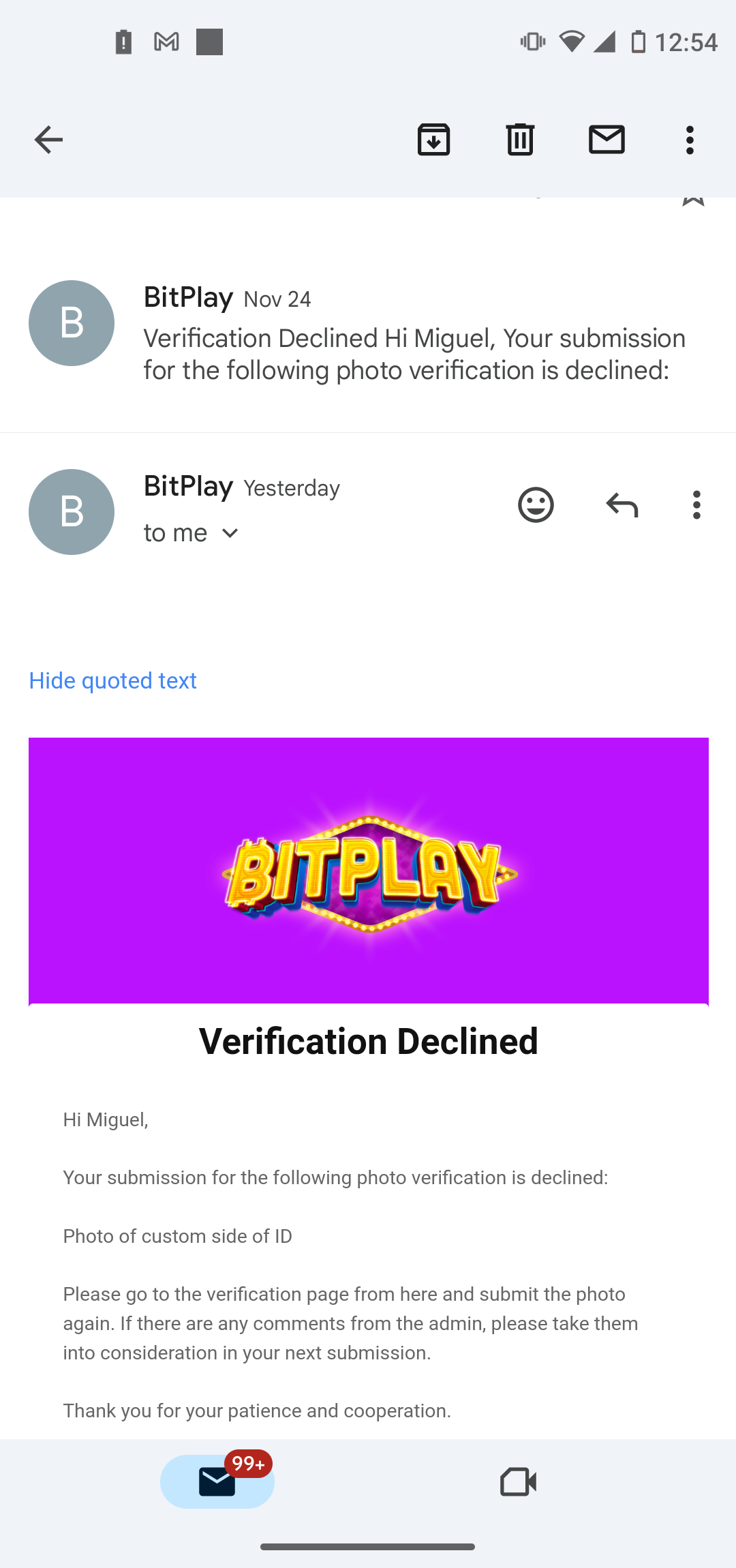Mark the email as unread
The height and width of the screenshot is (1568, 736).
607,139
